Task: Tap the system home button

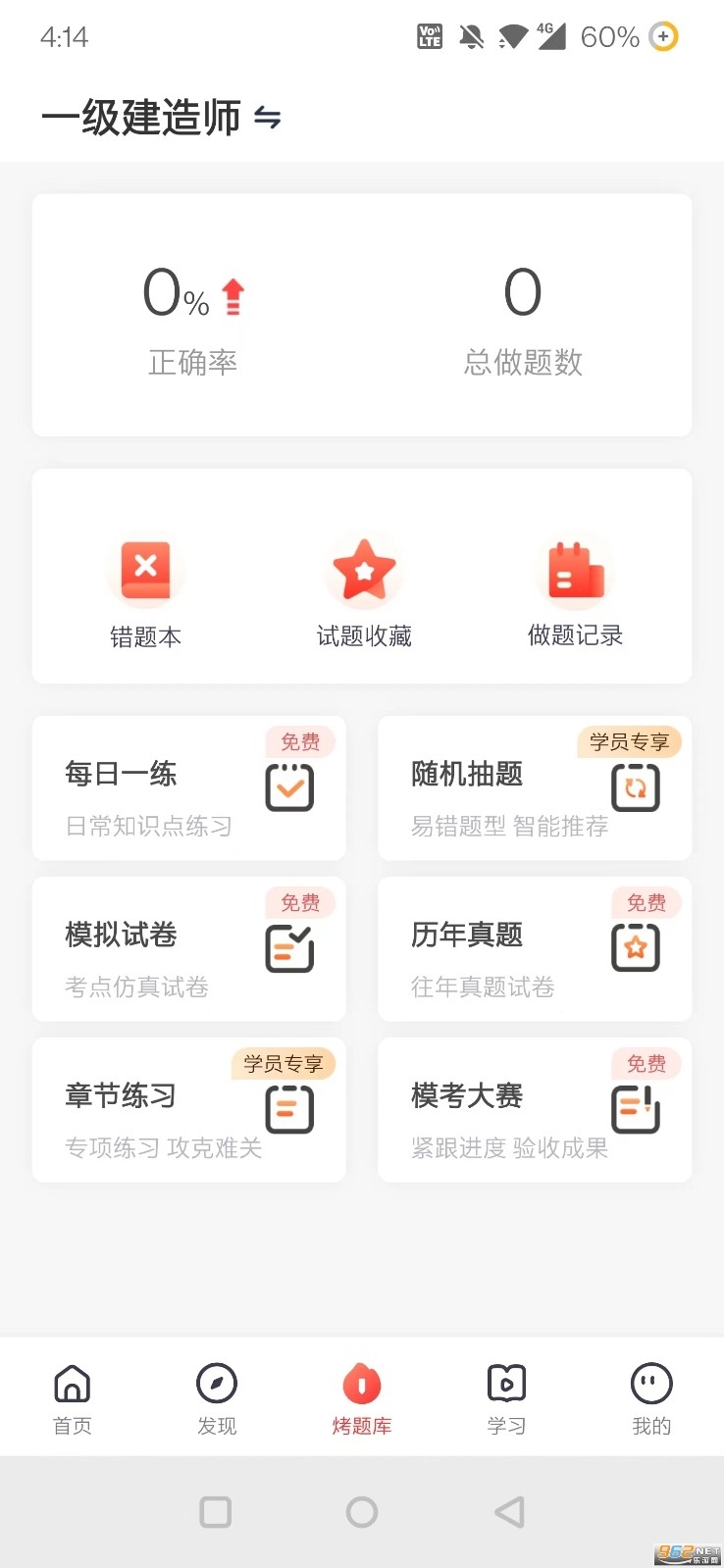Action: [x=362, y=1512]
